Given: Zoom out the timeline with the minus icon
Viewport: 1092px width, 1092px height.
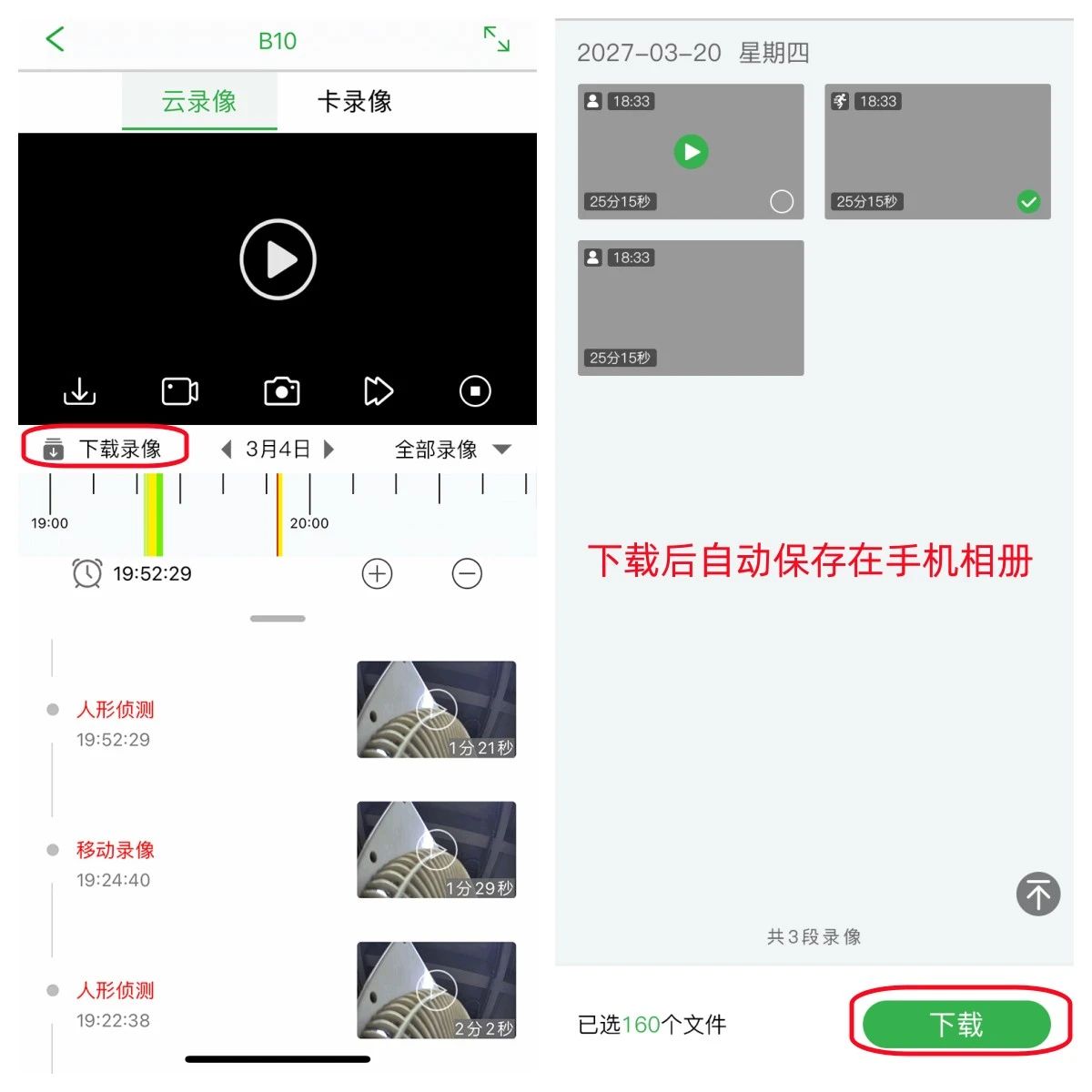Looking at the screenshot, I should click(467, 574).
